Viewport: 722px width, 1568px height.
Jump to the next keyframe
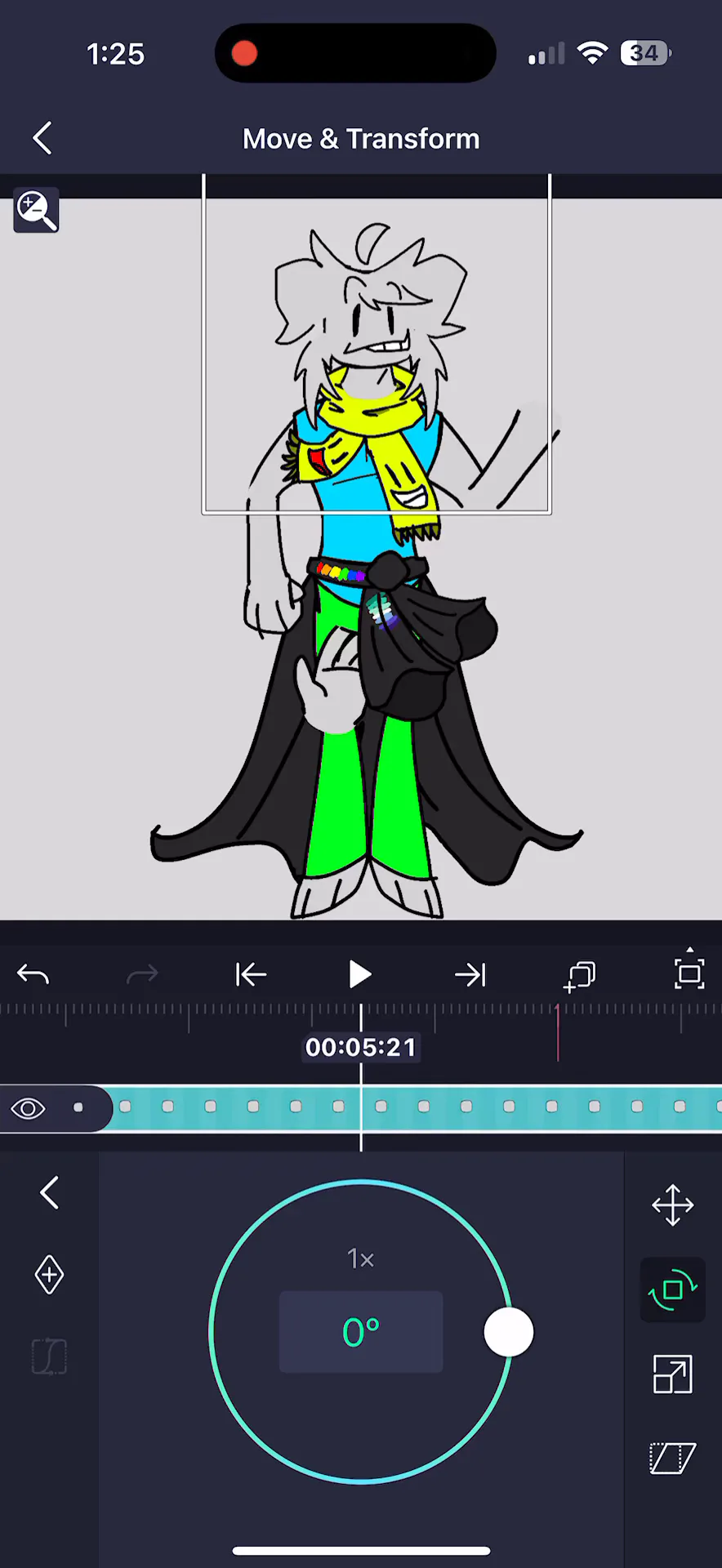[470, 974]
